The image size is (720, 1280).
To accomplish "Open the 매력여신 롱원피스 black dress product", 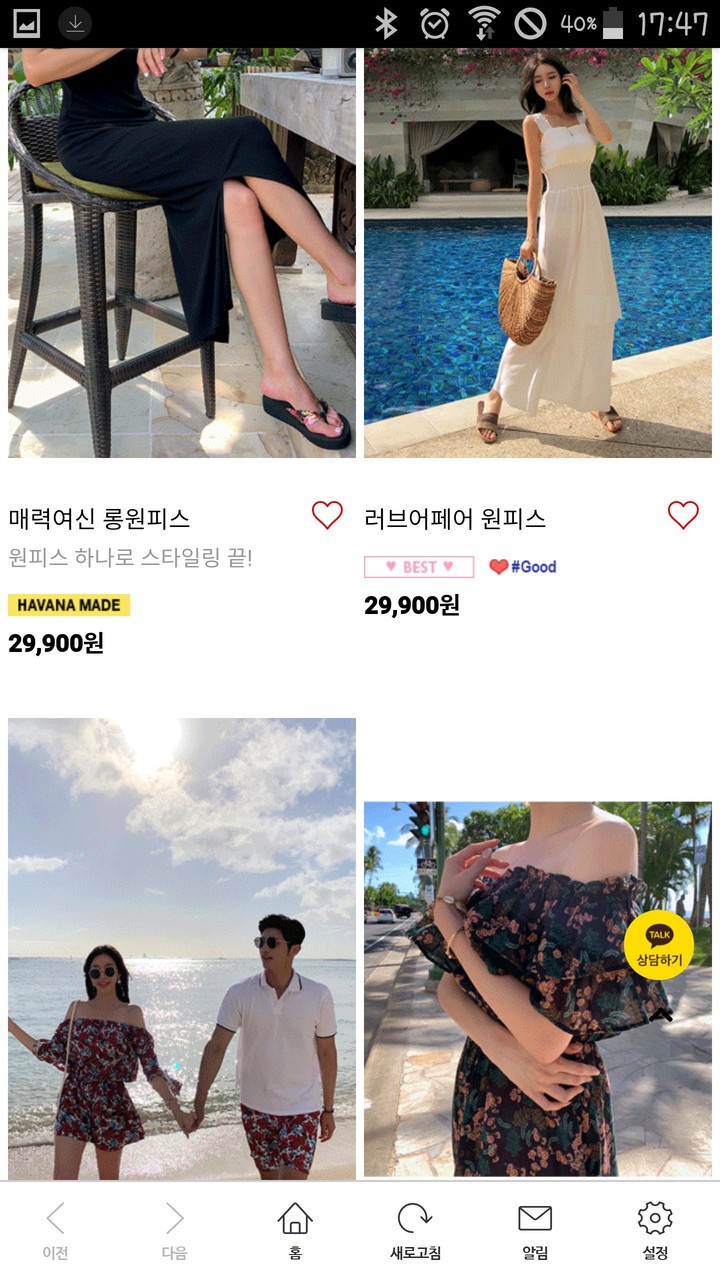I will point(182,255).
